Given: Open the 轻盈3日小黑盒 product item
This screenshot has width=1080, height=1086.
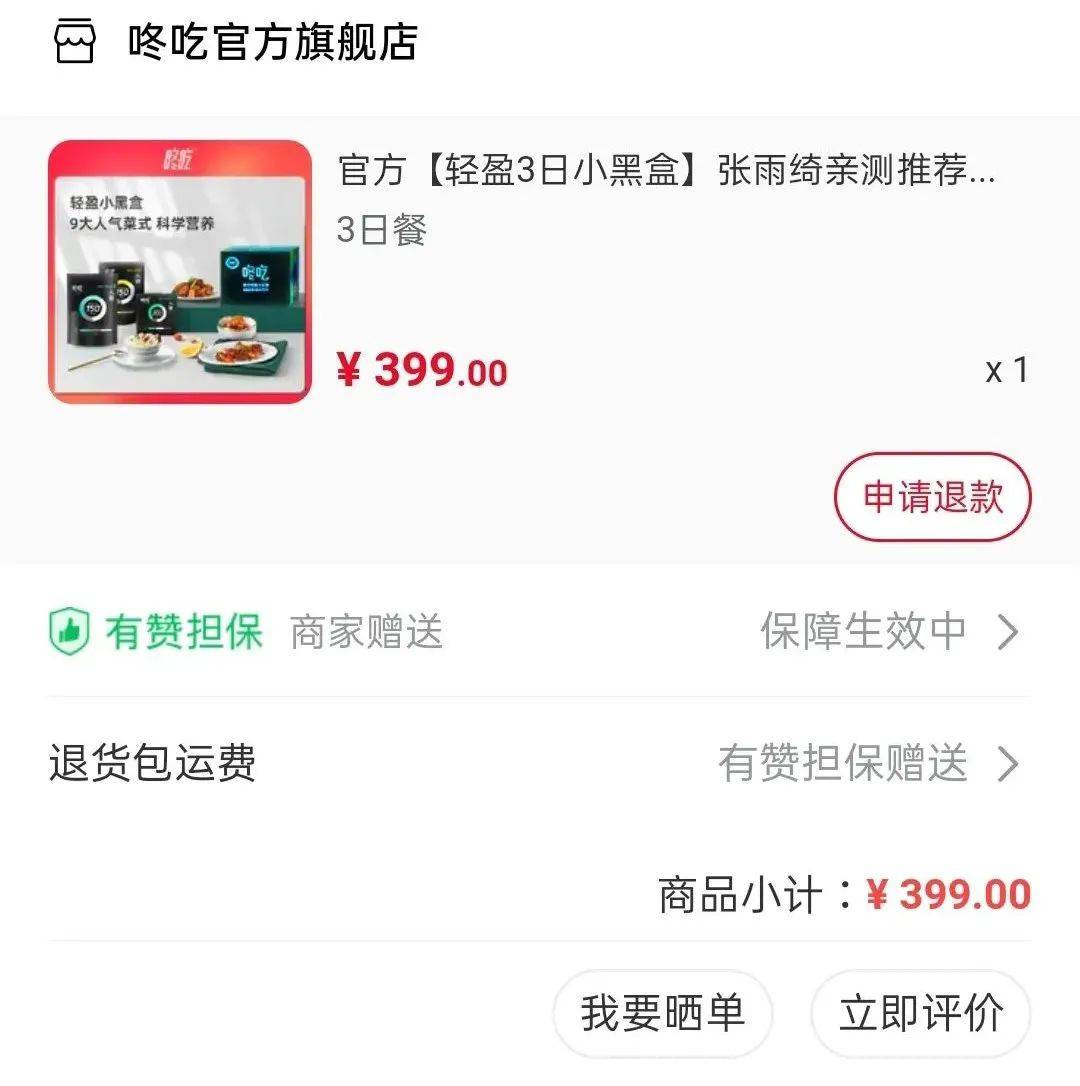Looking at the screenshot, I should (540, 272).
